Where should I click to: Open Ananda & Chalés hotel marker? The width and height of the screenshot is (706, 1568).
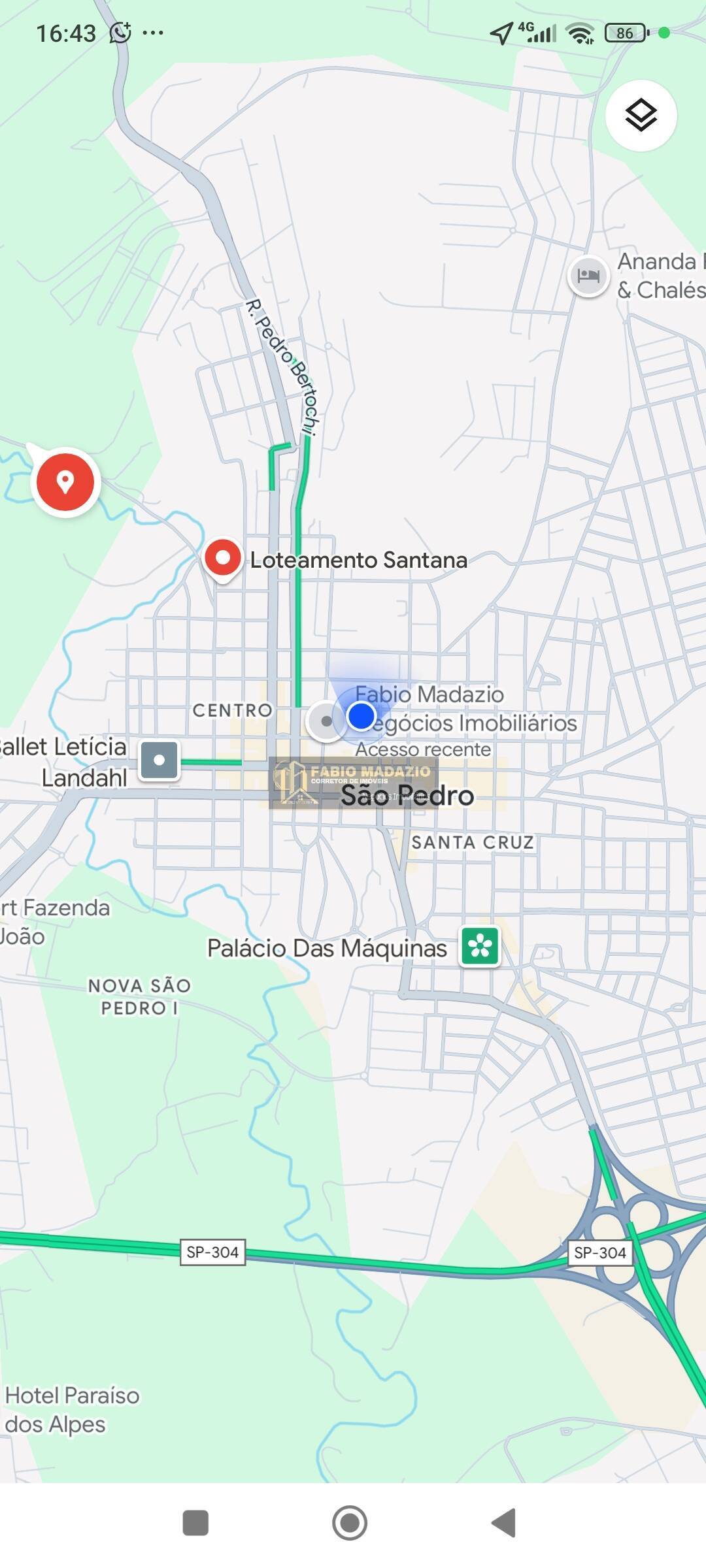tap(588, 276)
